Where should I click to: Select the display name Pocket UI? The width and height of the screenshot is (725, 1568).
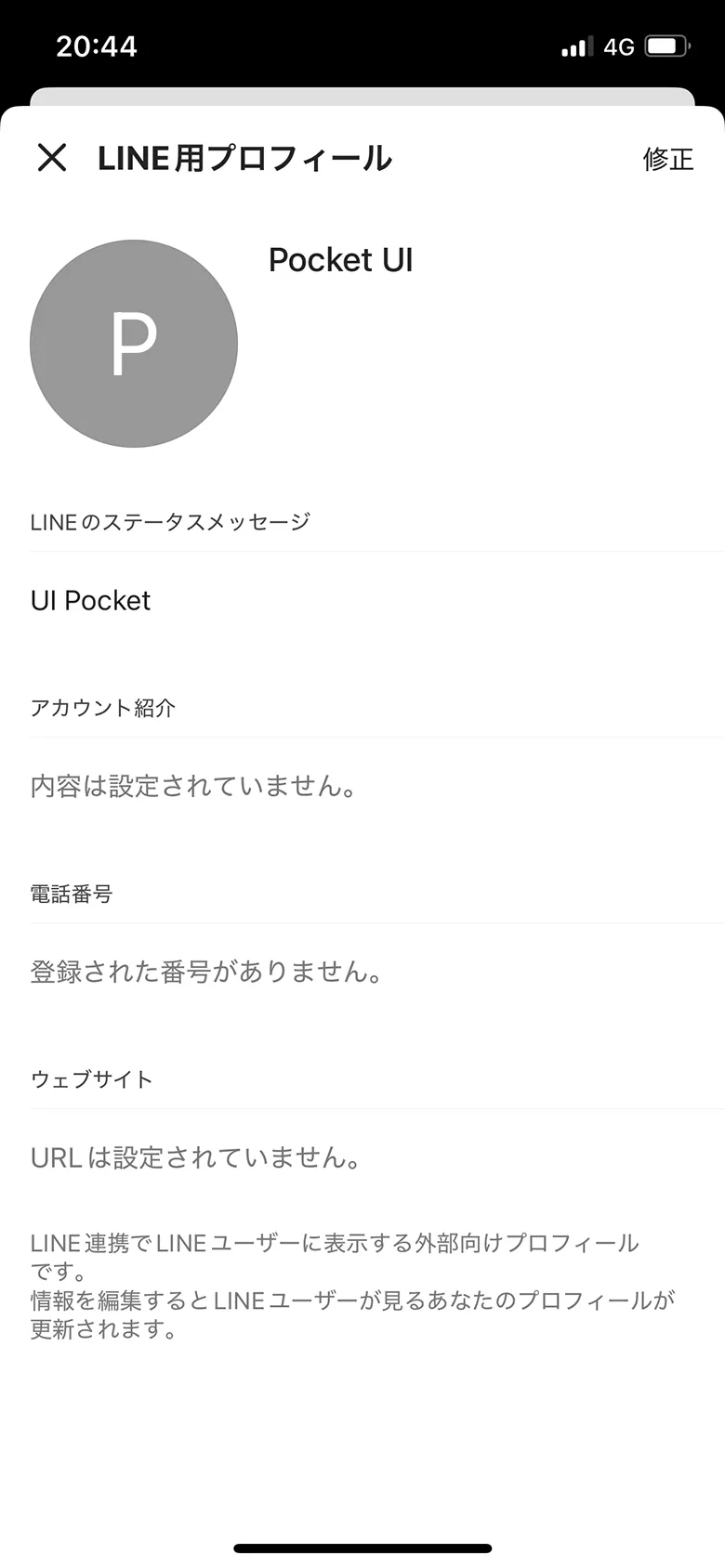pos(339,260)
